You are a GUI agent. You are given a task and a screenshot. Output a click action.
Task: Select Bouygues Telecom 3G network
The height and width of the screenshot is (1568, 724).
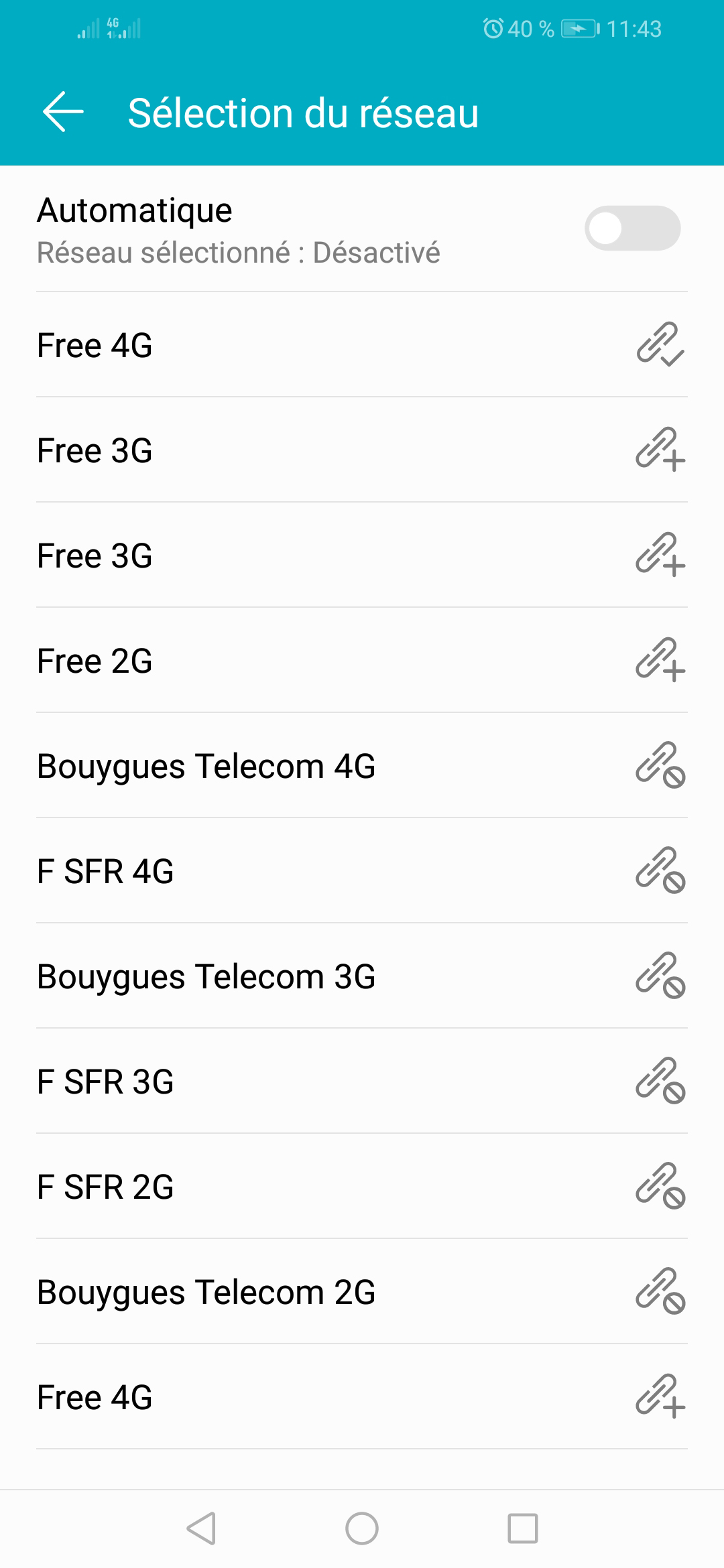(362, 976)
